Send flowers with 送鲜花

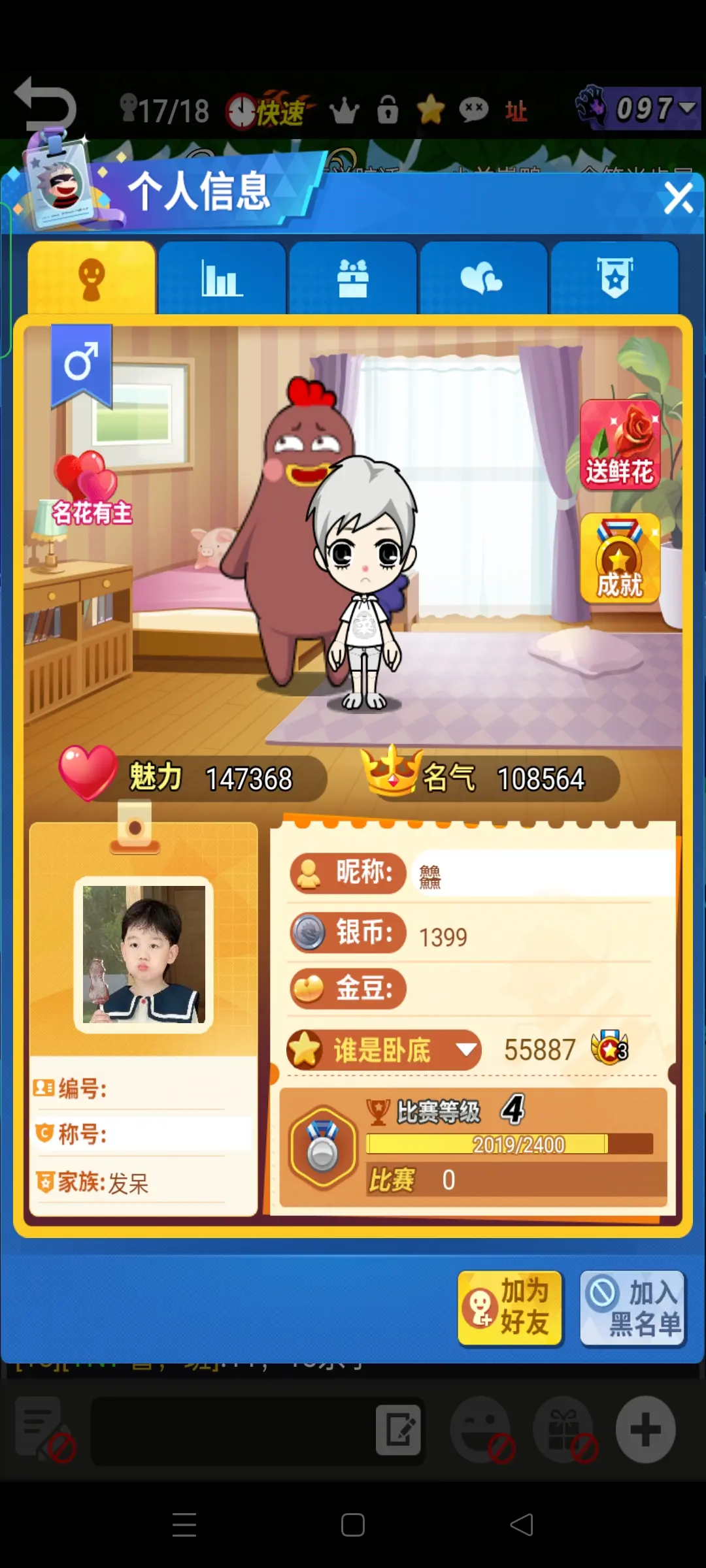pos(620,446)
